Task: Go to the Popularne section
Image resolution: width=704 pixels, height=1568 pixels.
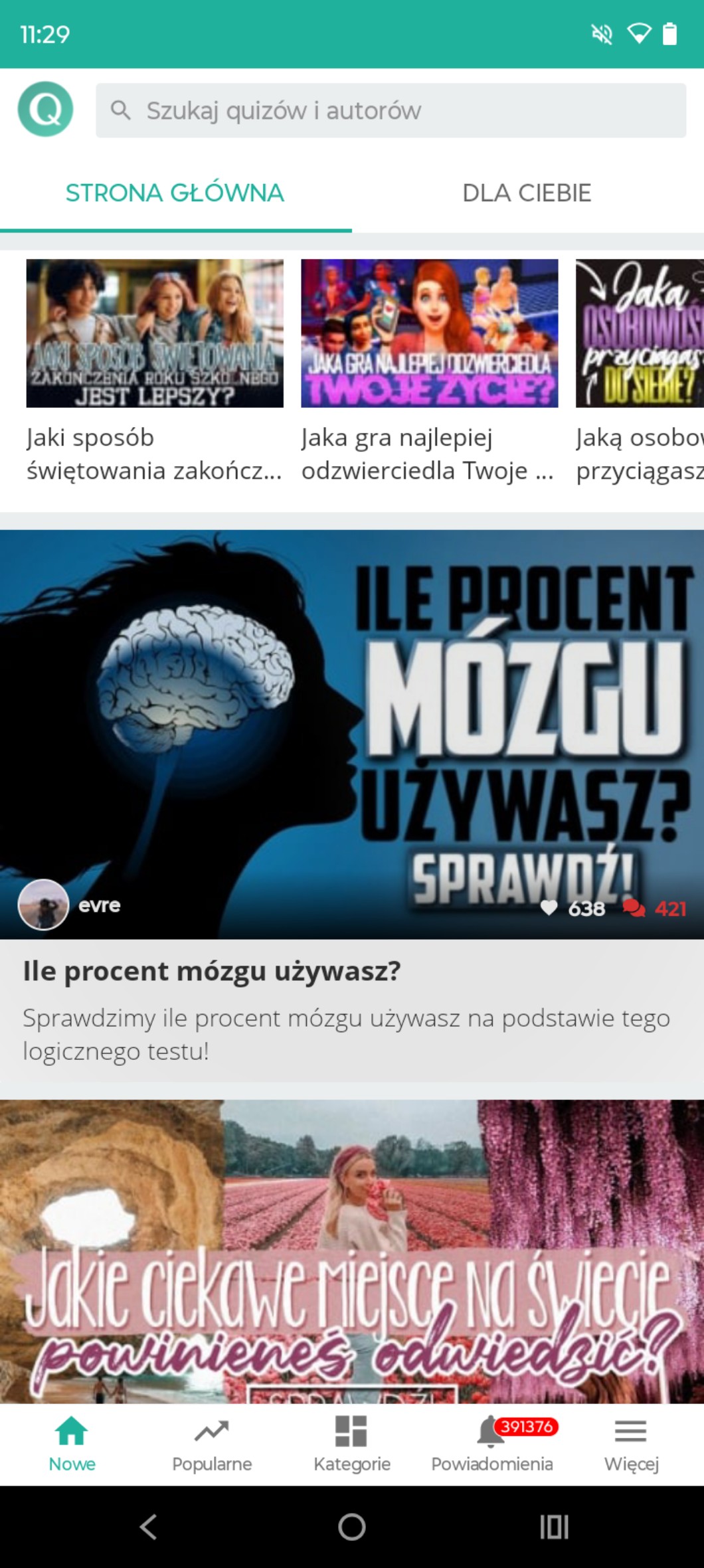Action: click(x=212, y=1444)
